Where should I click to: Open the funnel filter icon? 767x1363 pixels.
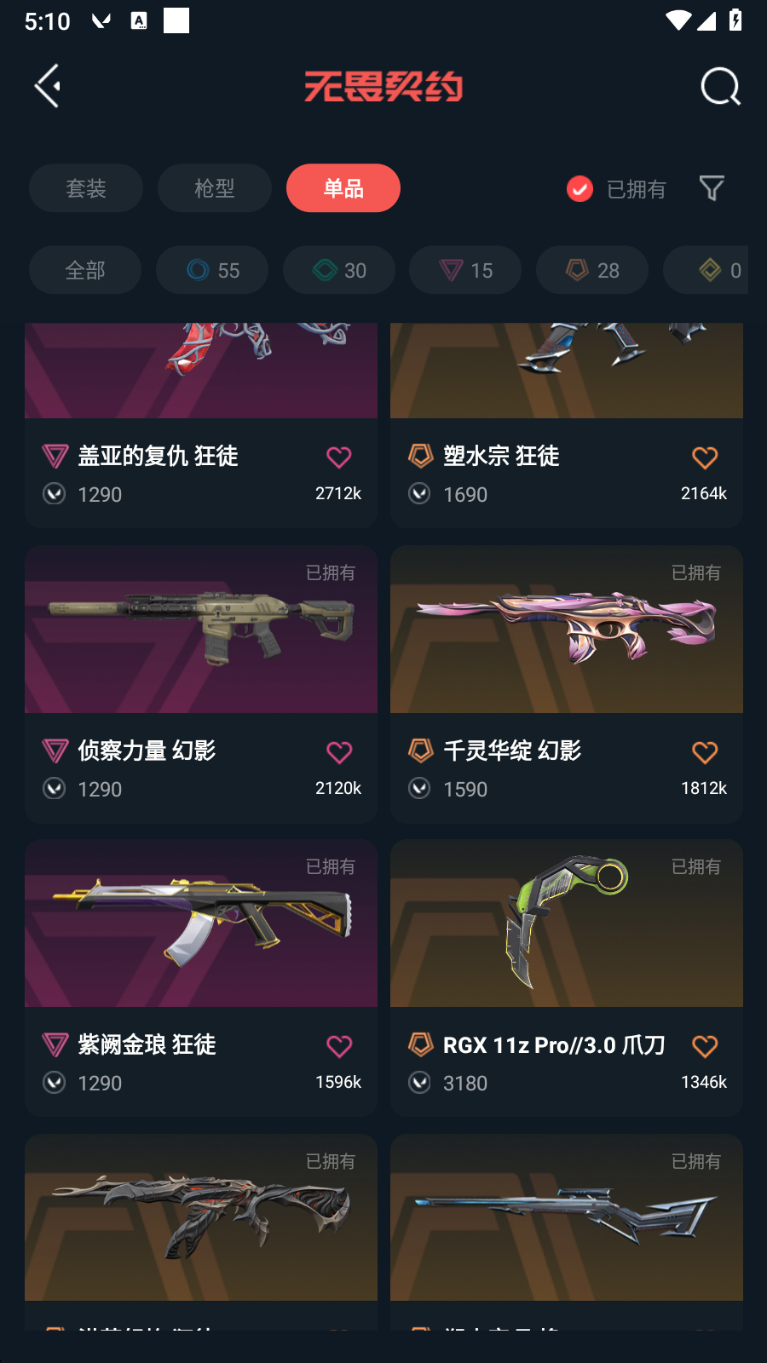[711, 188]
